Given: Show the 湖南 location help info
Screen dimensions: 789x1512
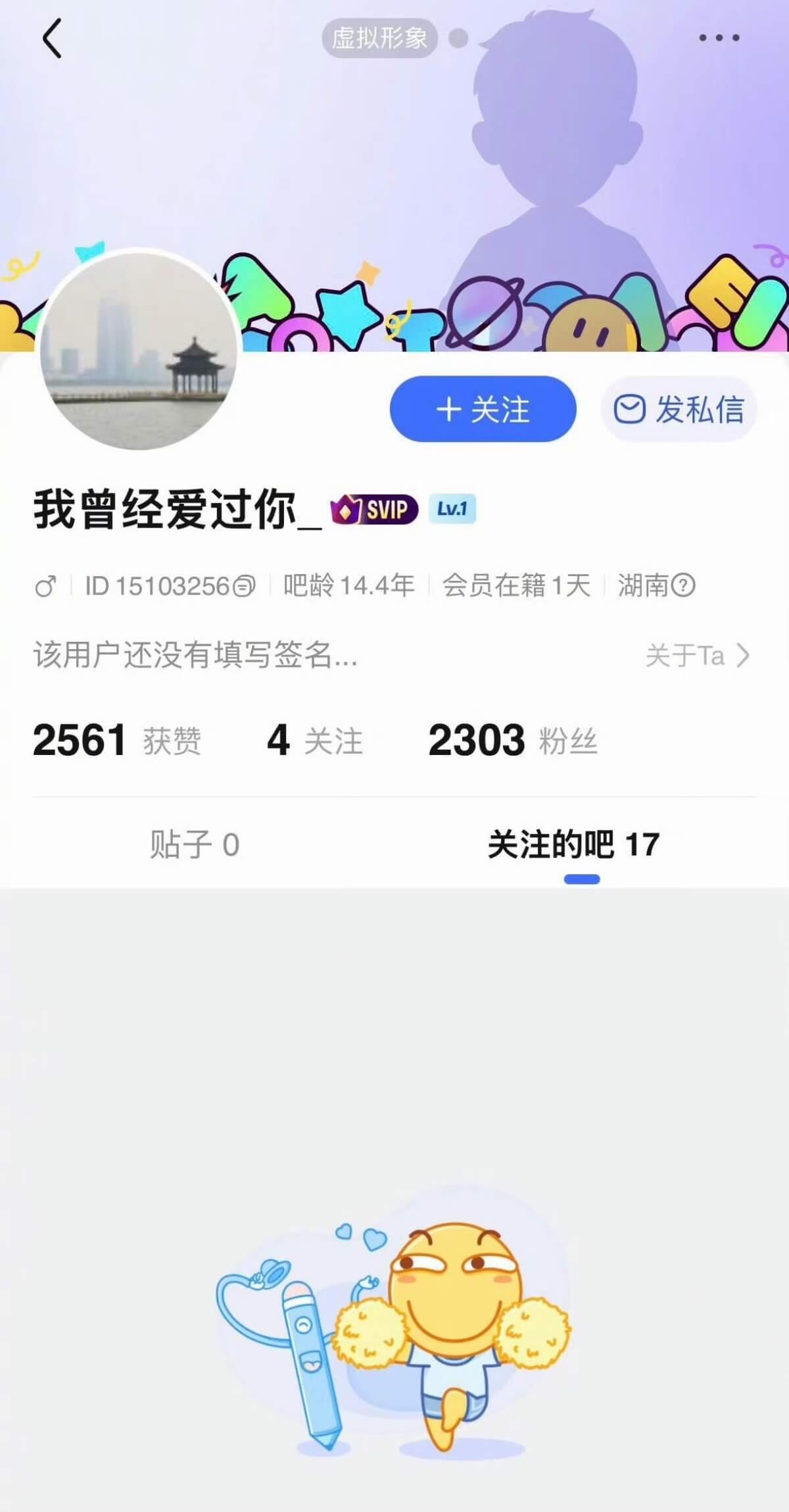Looking at the screenshot, I should coord(684,585).
